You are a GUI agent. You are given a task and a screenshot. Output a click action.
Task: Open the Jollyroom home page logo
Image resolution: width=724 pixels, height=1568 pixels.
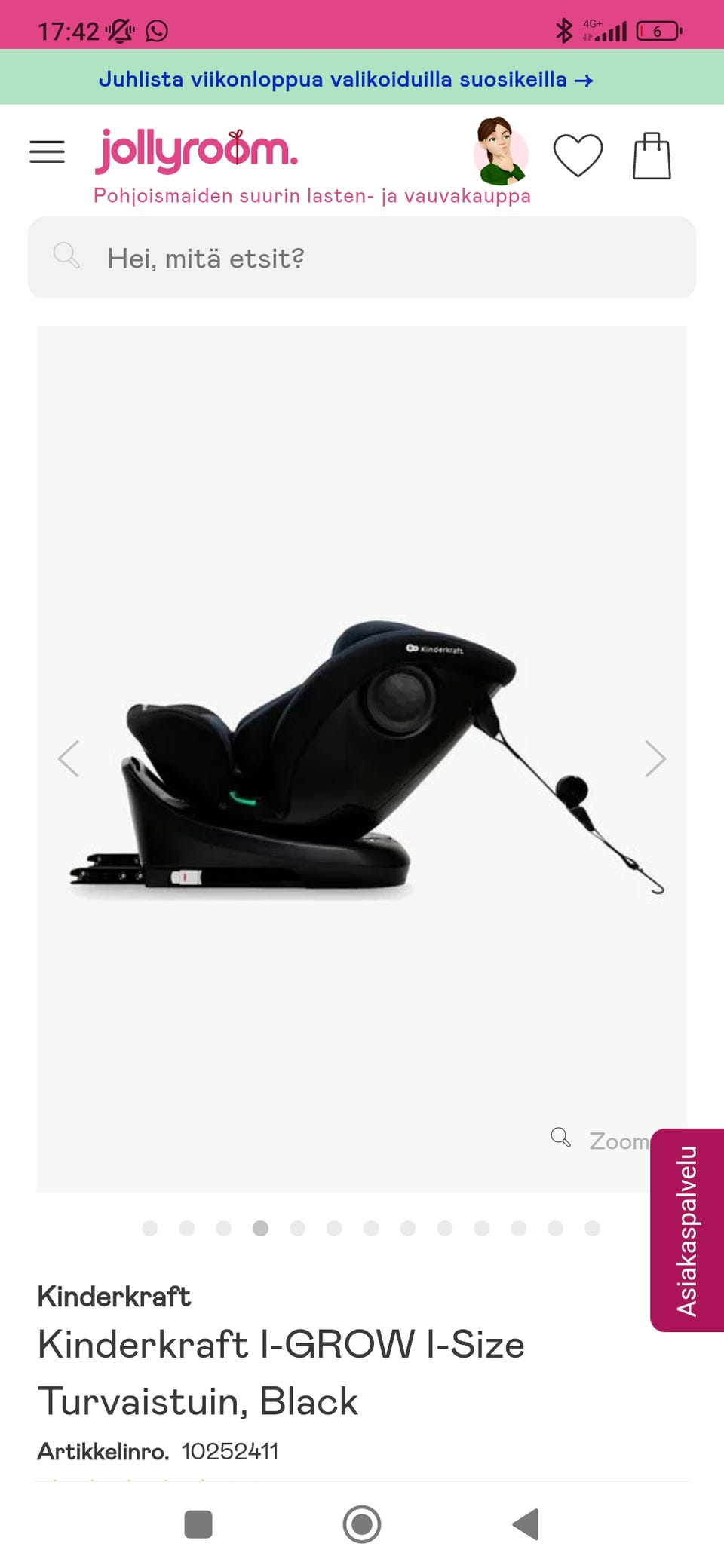tap(196, 151)
